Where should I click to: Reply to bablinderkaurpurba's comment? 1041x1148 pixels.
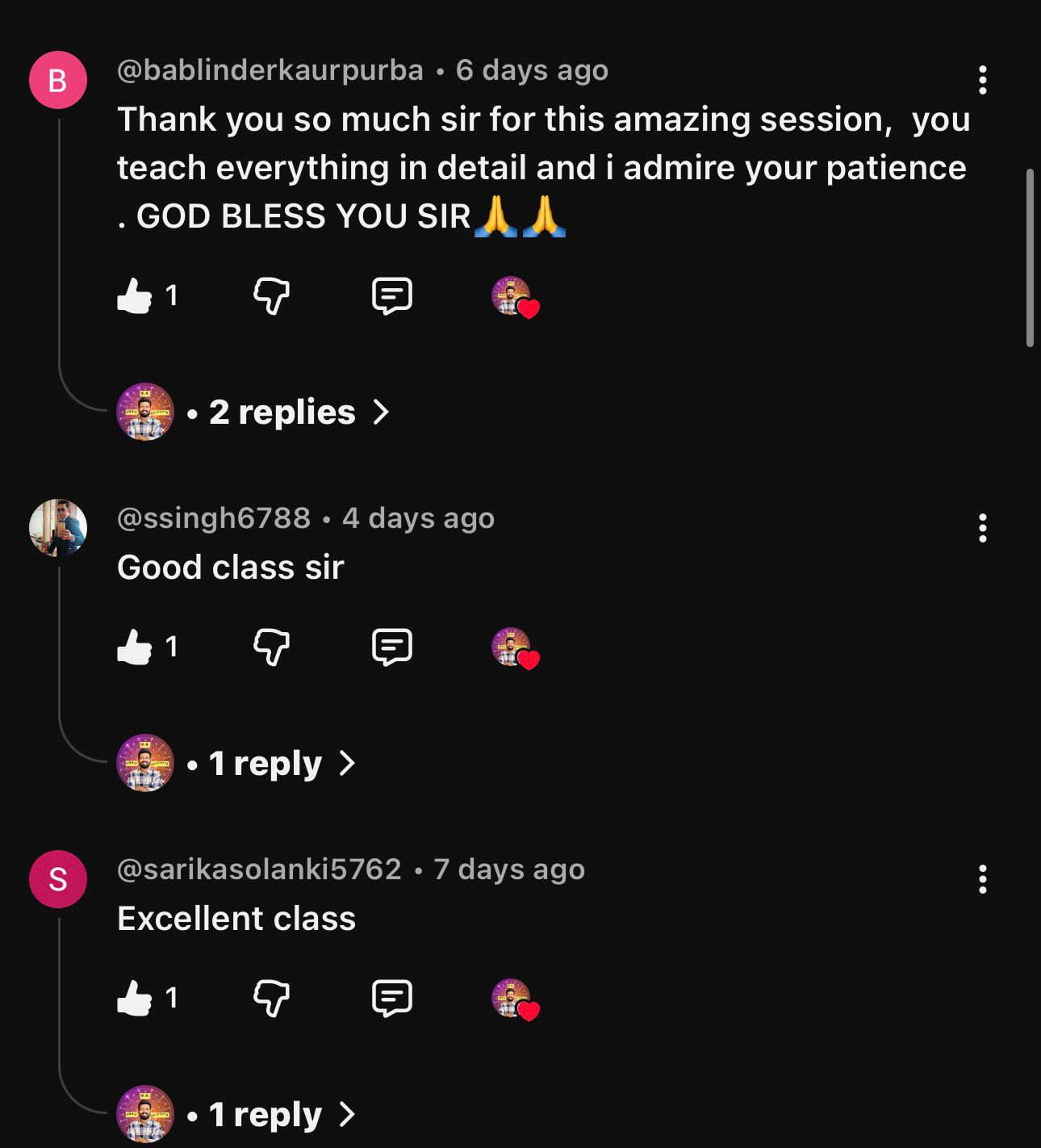392,295
